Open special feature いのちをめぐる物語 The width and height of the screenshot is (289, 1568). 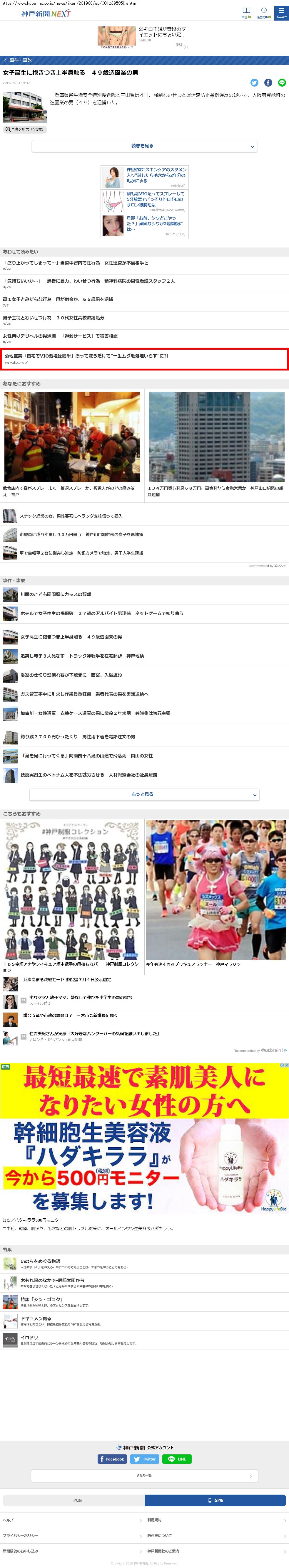40,1261
